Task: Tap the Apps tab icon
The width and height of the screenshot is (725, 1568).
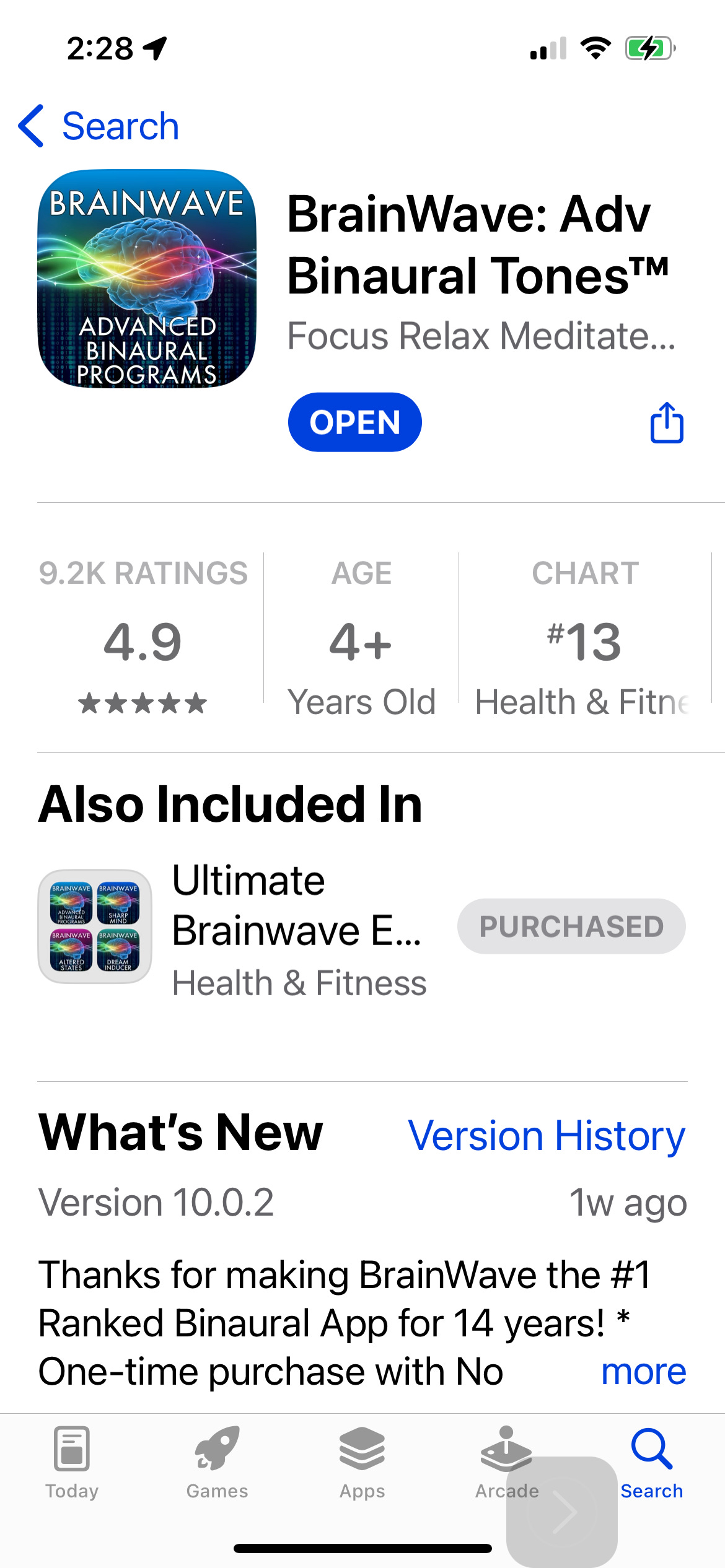Action: coord(362,1449)
